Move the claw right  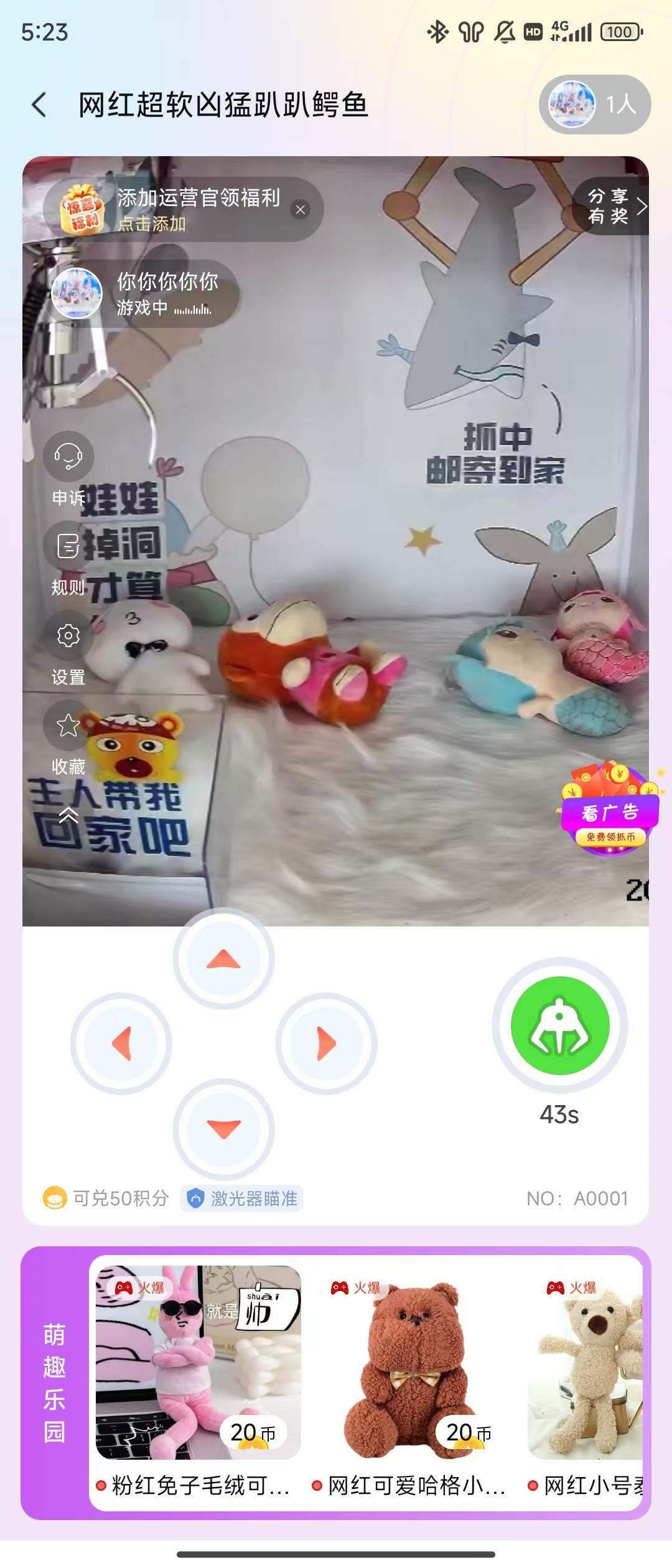[x=326, y=1043]
